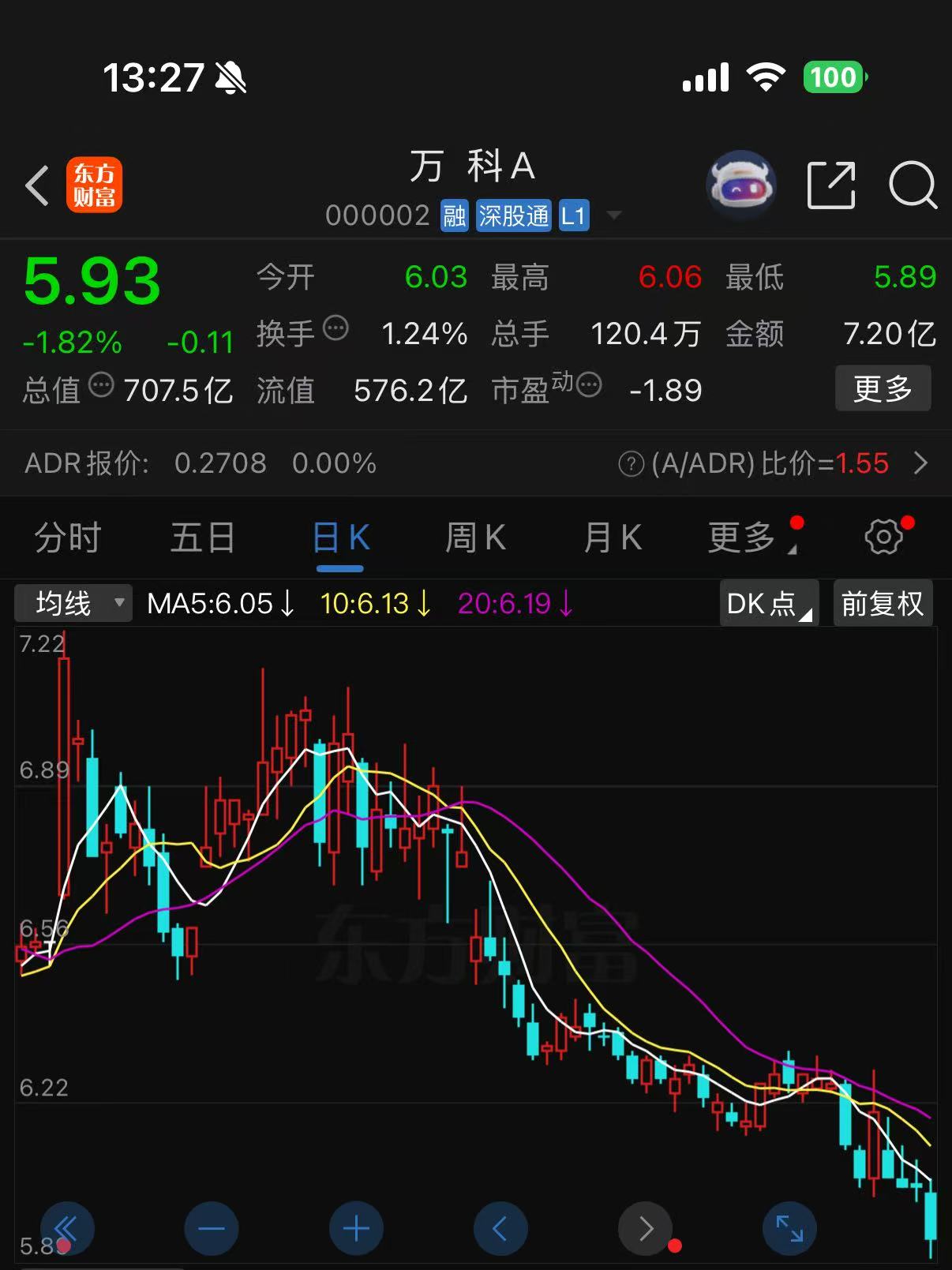Open the stock search
The width and height of the screenshot is (952, 1270).
click(x=913, y=184)
